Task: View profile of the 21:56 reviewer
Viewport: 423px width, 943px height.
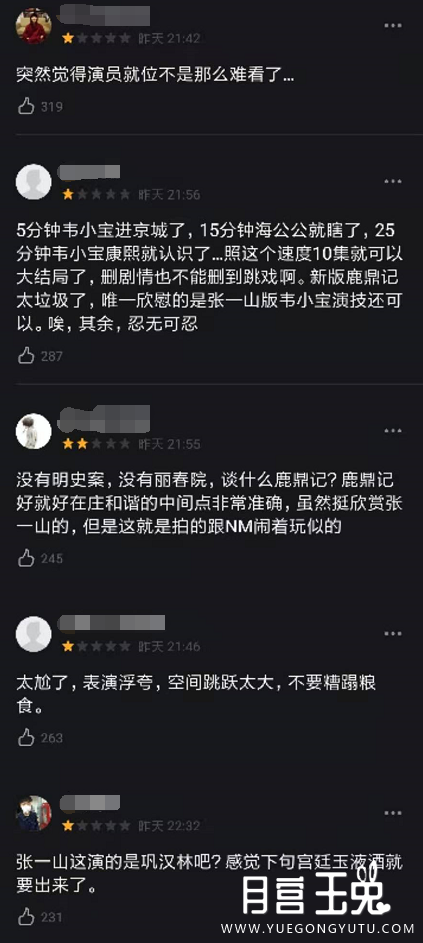Action: coord(34,182)
